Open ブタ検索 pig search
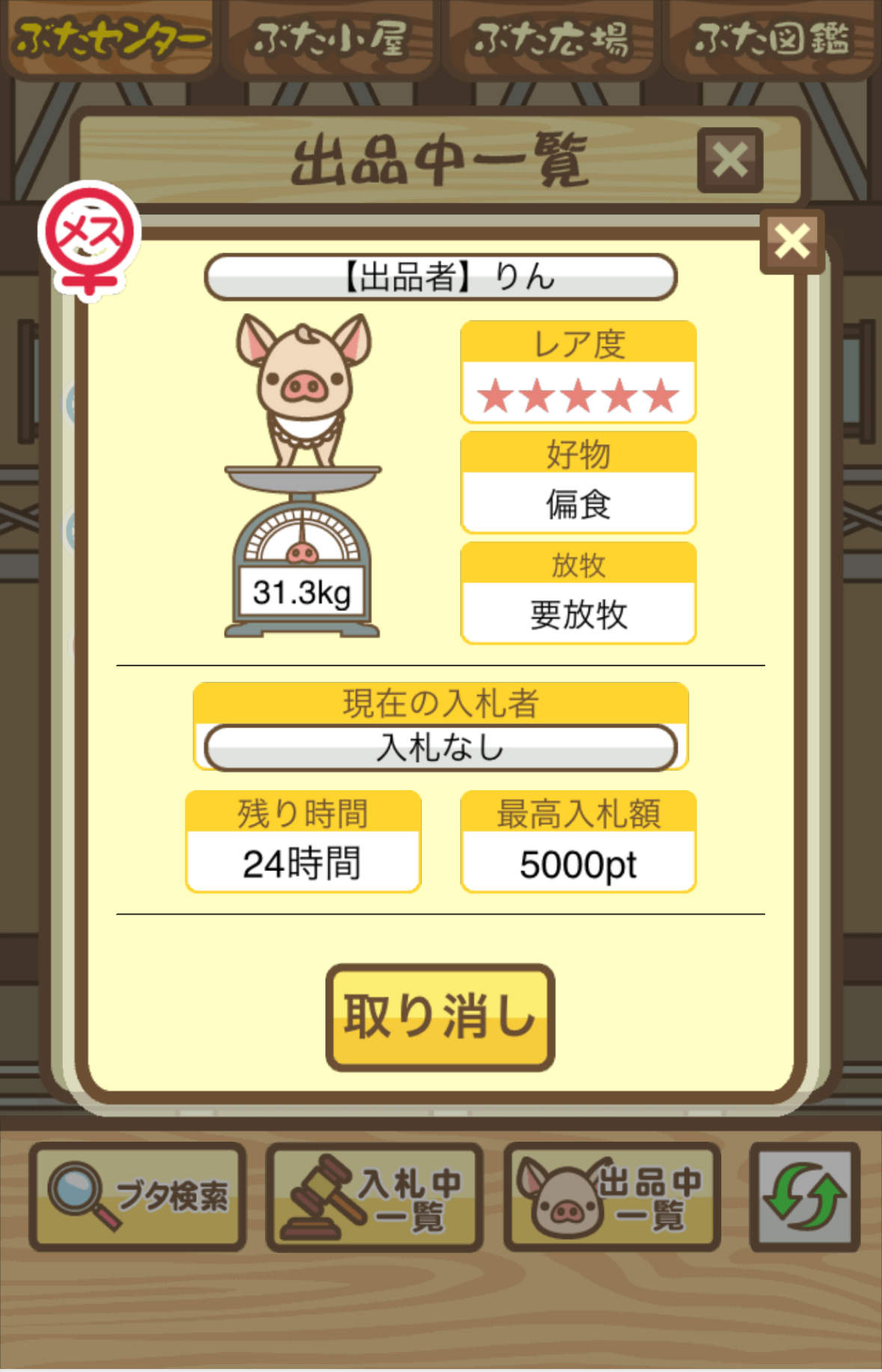 (x=138, y=1196)
